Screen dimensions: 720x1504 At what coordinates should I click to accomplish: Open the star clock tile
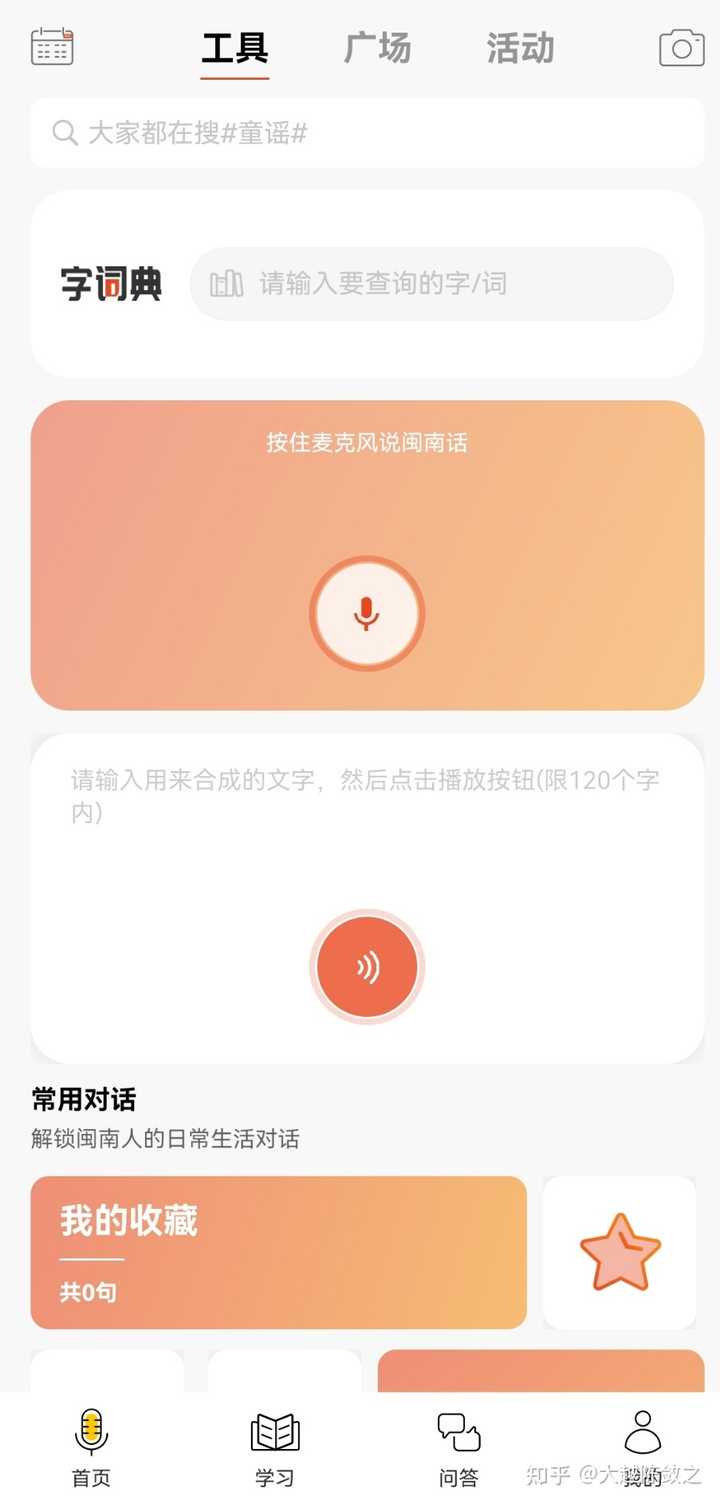(619, 1252)
